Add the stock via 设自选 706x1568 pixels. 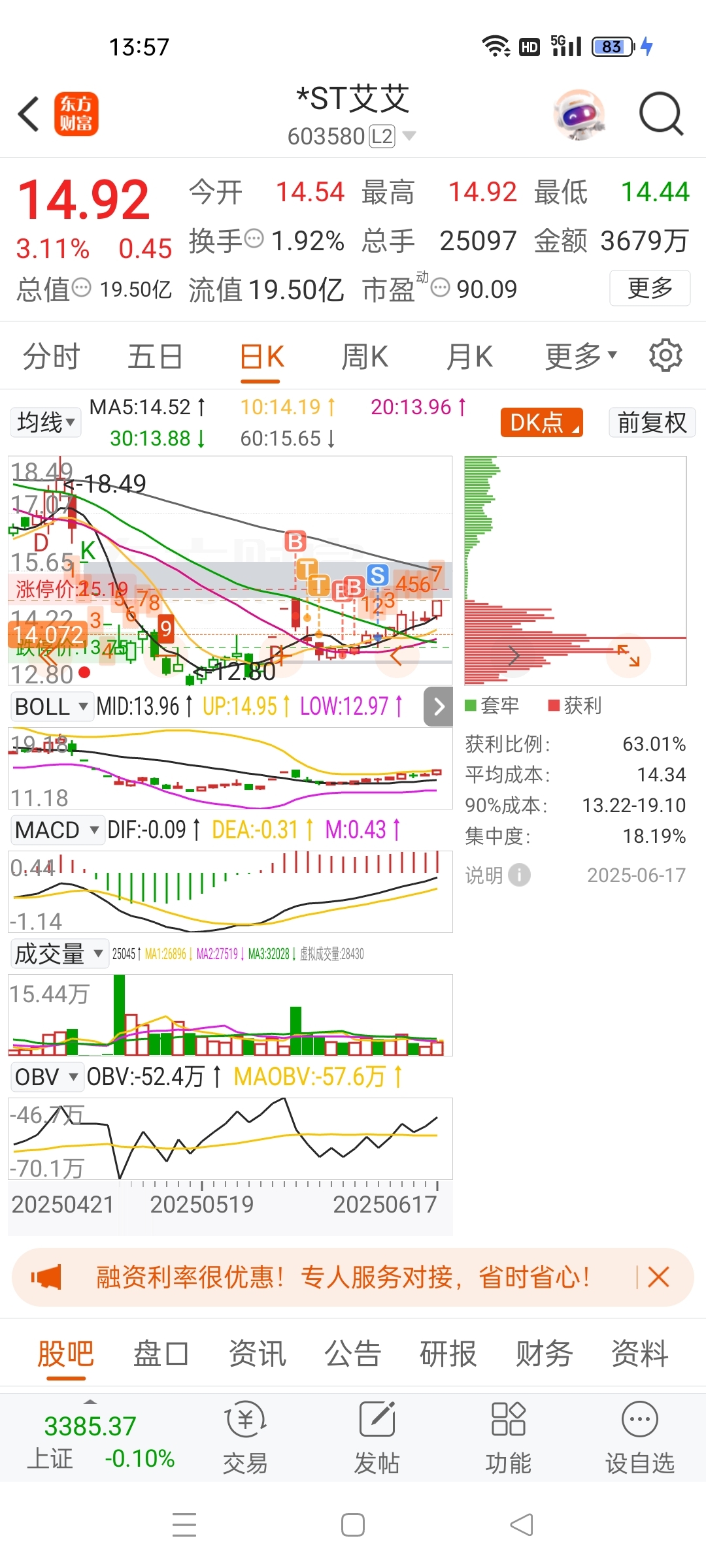[x=639, y=1438]
